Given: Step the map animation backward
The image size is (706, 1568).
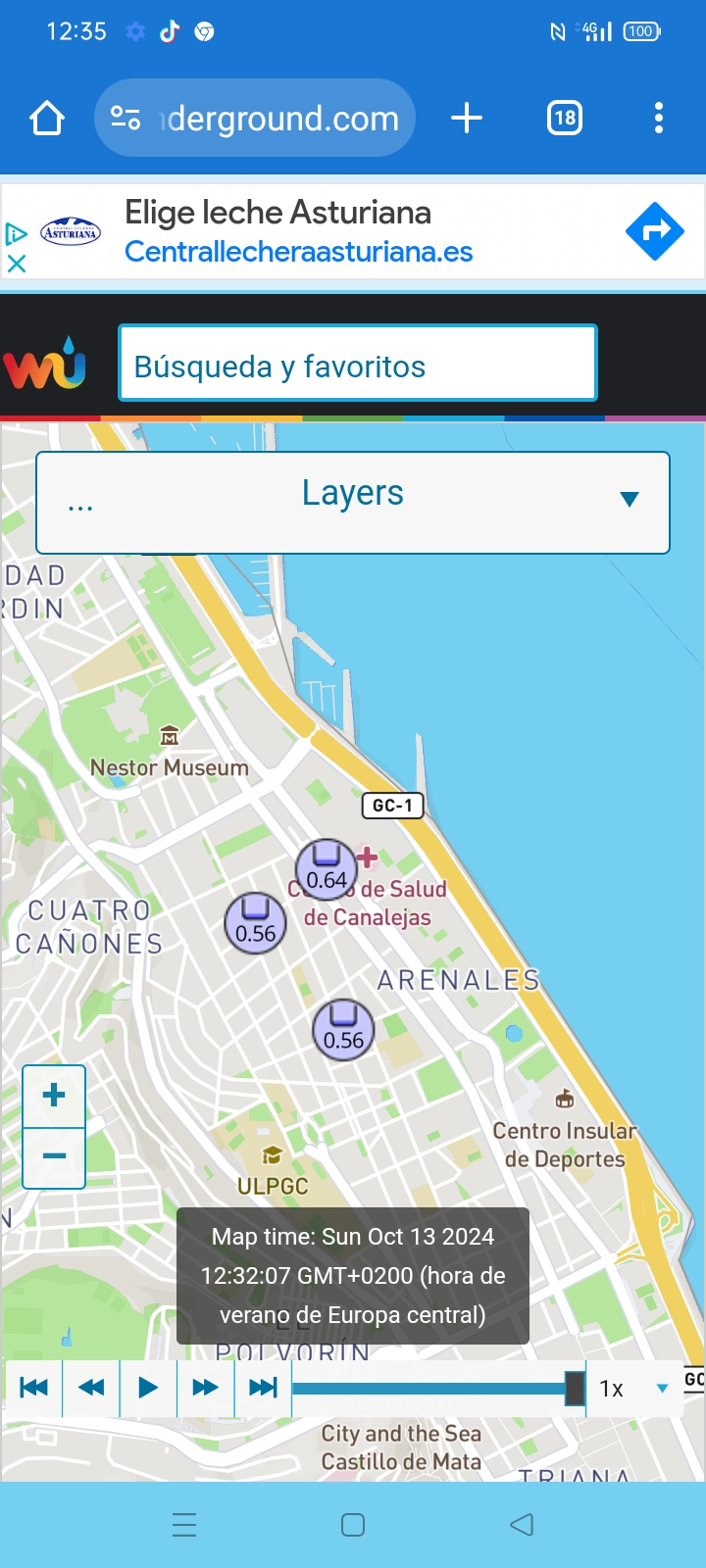Looking at the screenshot, I should (91, 1388).
